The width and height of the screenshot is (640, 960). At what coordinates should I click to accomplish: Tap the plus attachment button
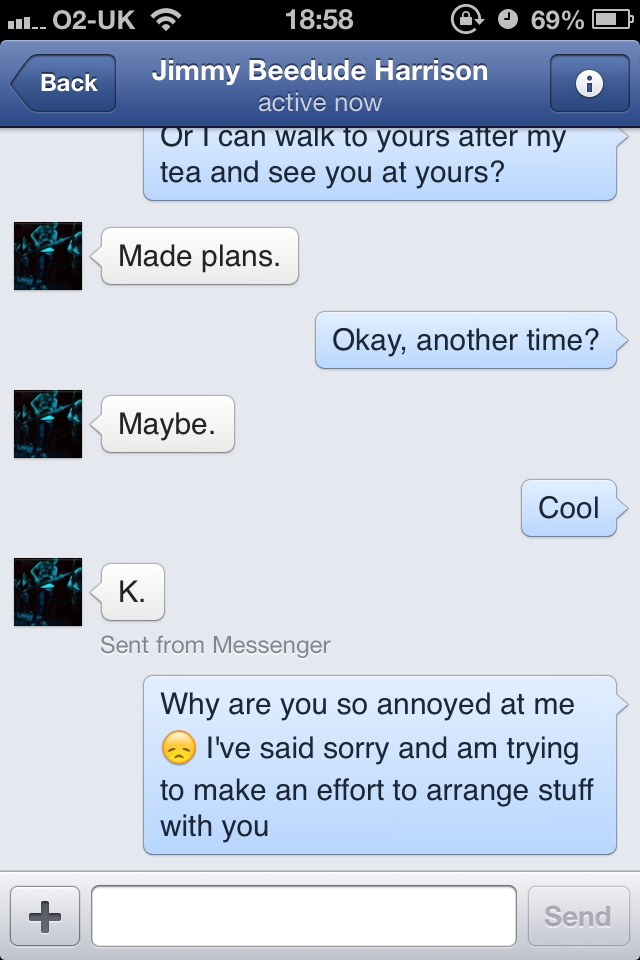45,916
